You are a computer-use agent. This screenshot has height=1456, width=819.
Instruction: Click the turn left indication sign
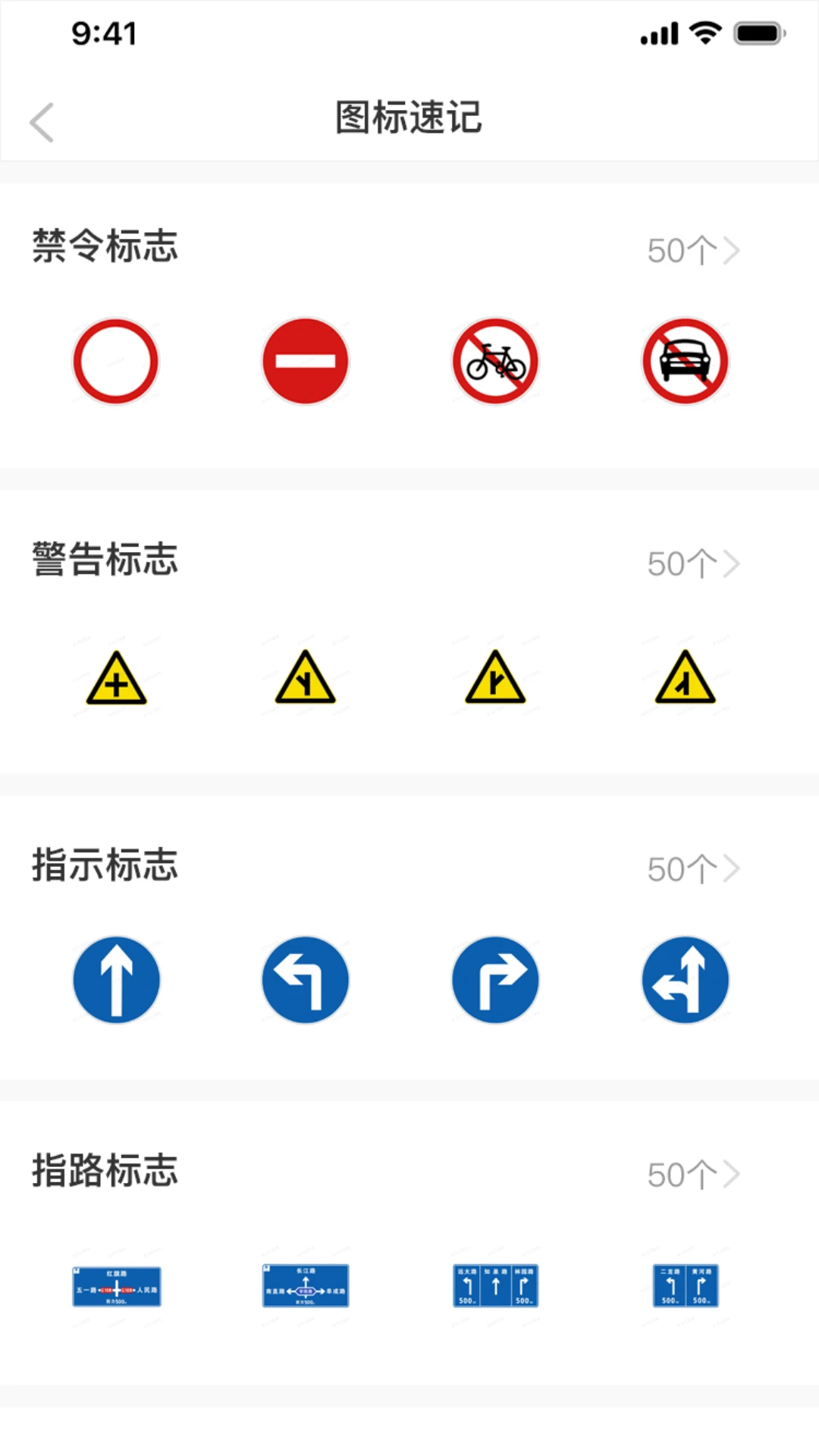pos(306,980)
